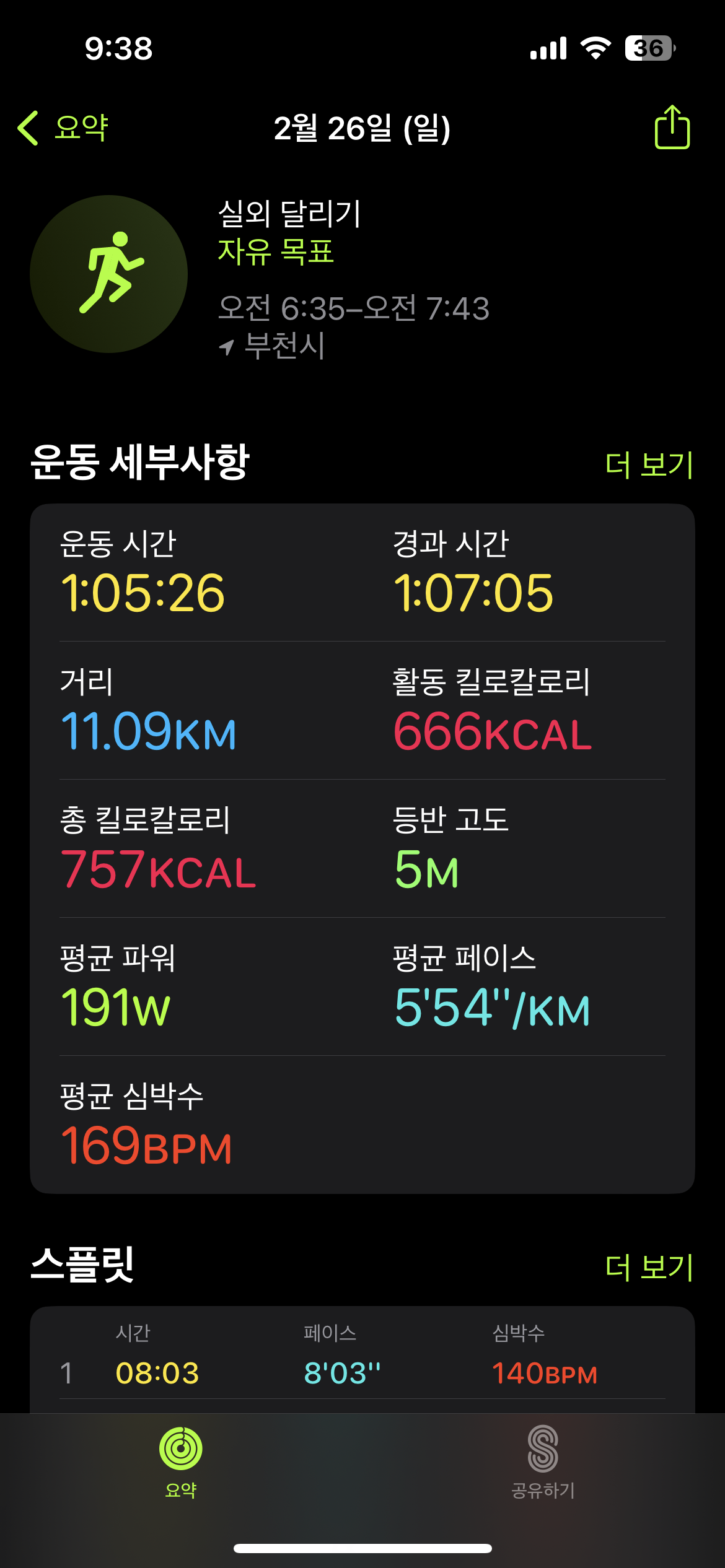Switch to the 요약 tab
725x1568 pixels.
coord(180,1461)
